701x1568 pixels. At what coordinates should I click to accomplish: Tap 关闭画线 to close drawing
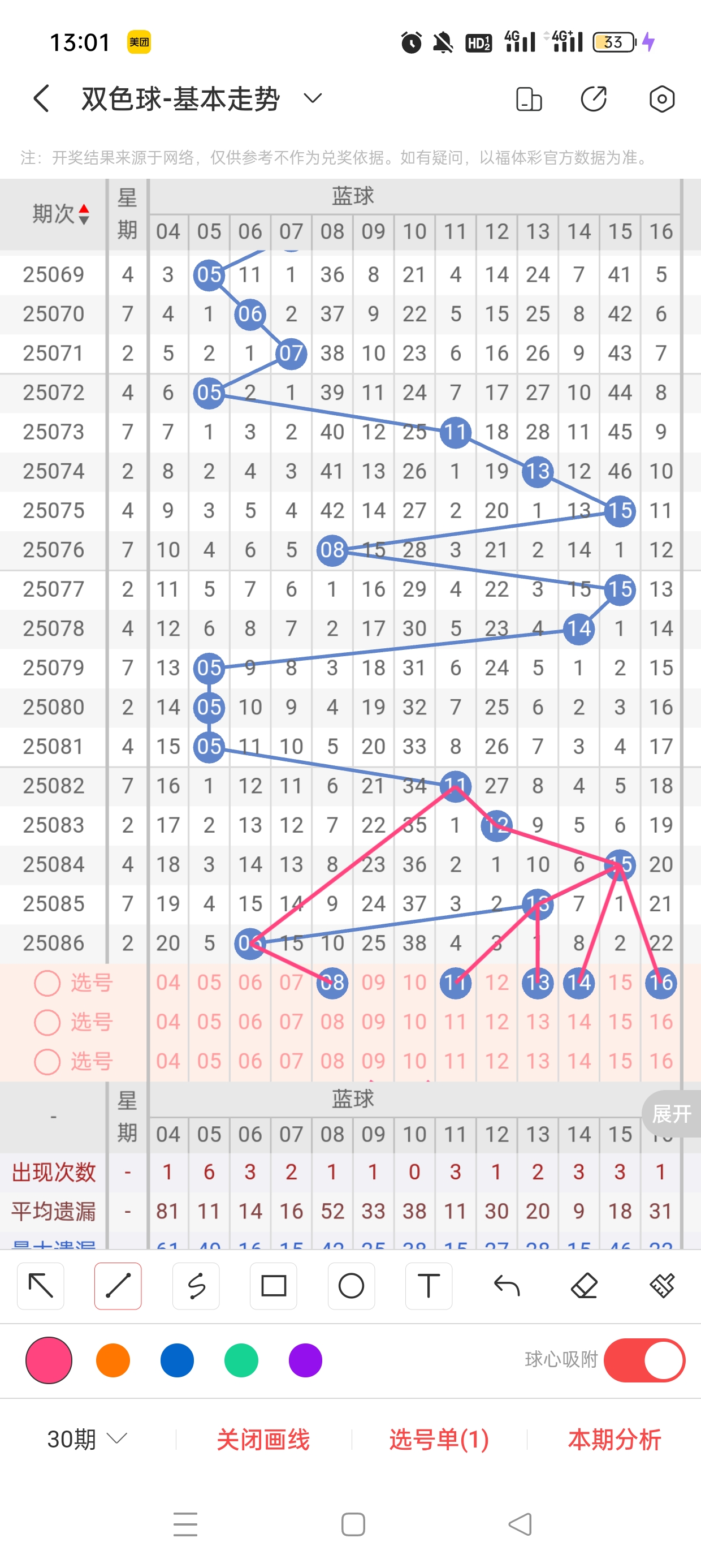263,1440
